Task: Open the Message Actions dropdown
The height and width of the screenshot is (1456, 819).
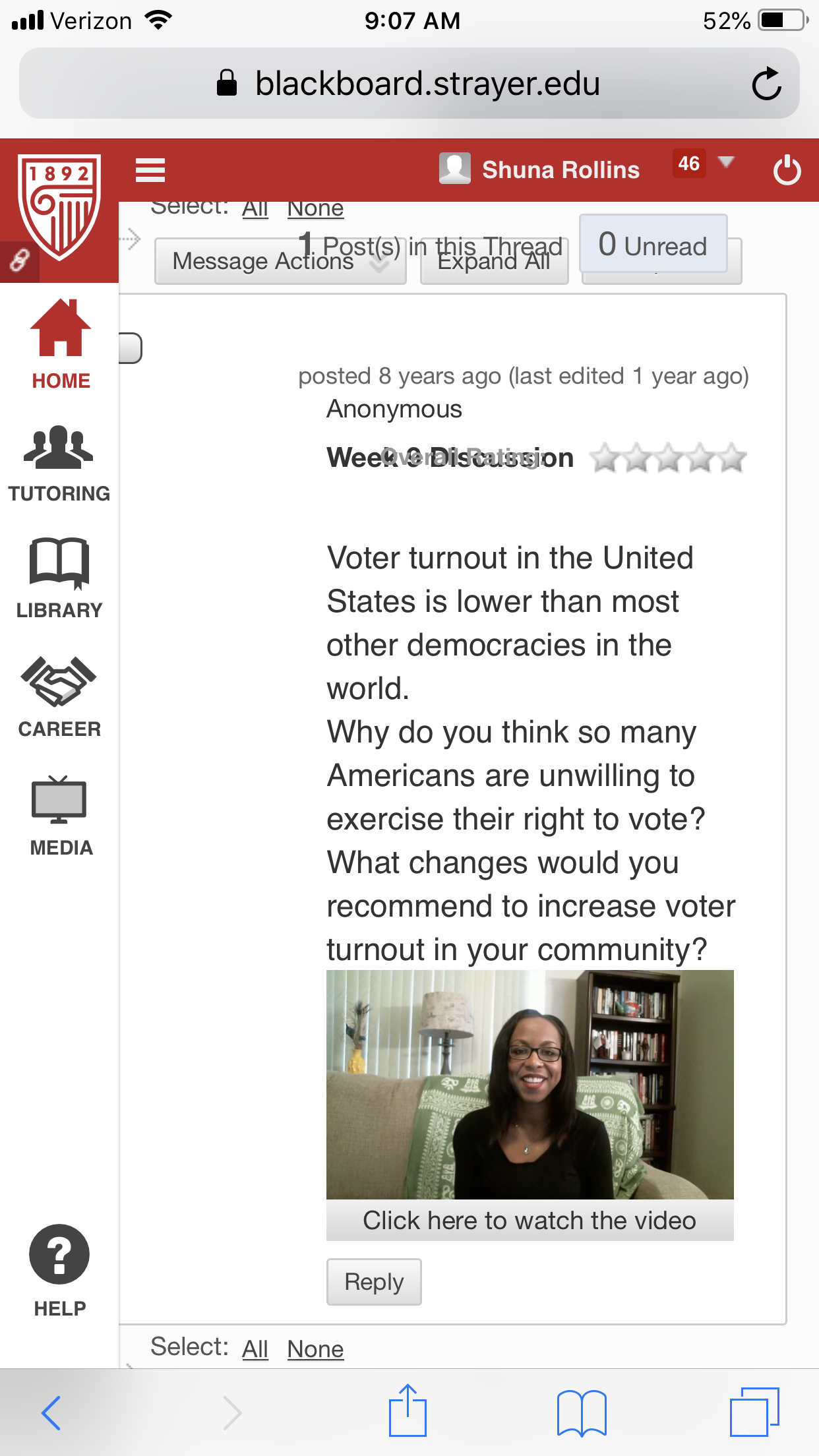Action: pos(280,261)
